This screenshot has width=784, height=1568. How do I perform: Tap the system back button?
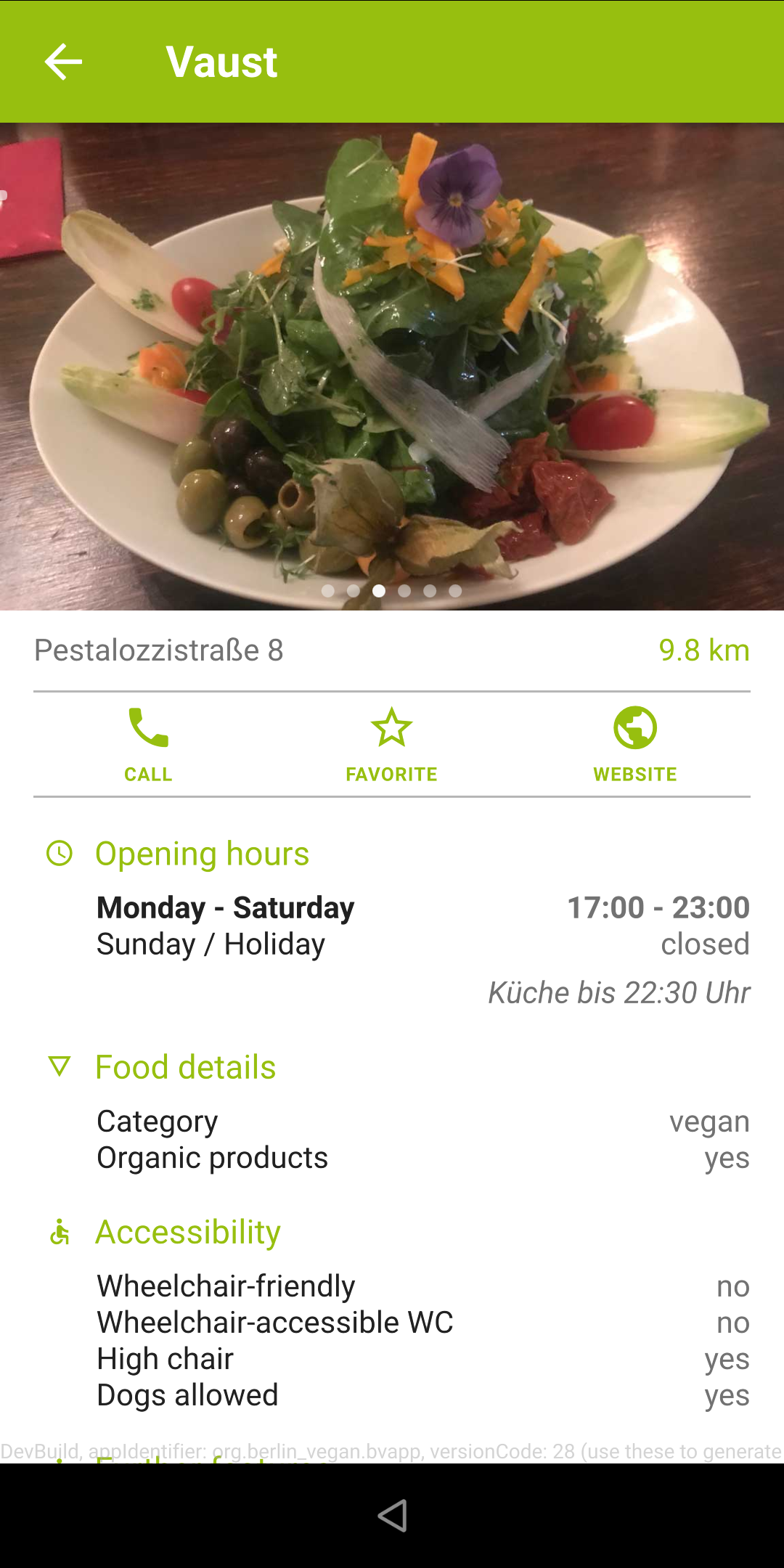point(392,1516)
